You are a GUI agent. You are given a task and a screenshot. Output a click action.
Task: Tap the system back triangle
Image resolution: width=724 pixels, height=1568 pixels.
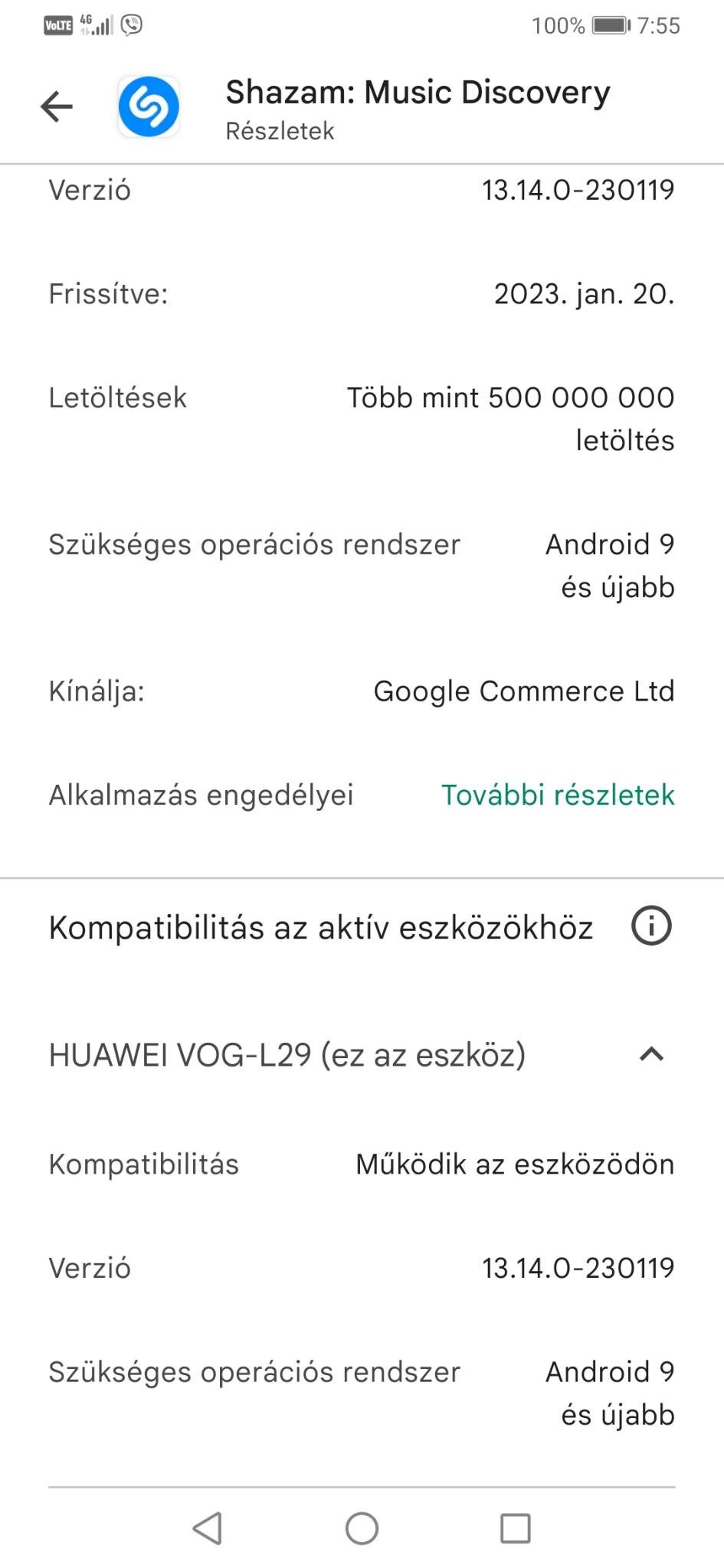point(208,1528)
